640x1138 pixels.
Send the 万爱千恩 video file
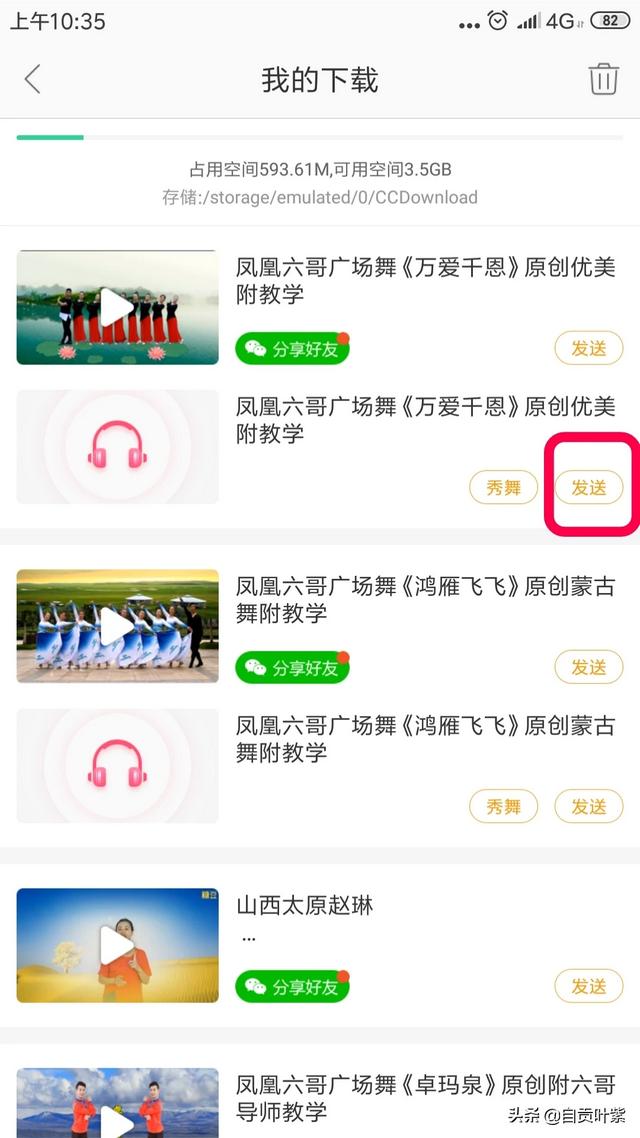(588, 348)
